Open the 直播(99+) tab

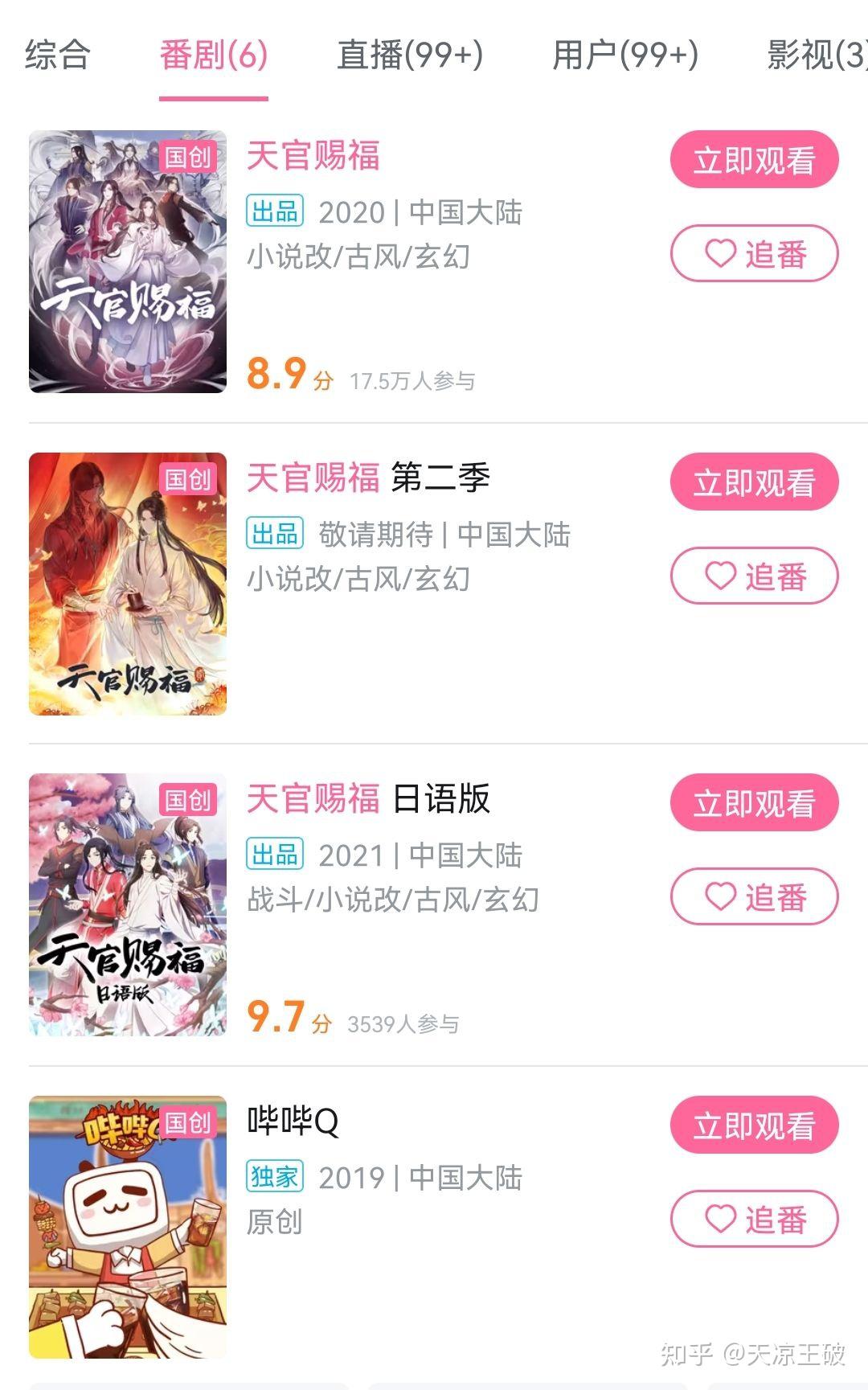pos(410,55)
